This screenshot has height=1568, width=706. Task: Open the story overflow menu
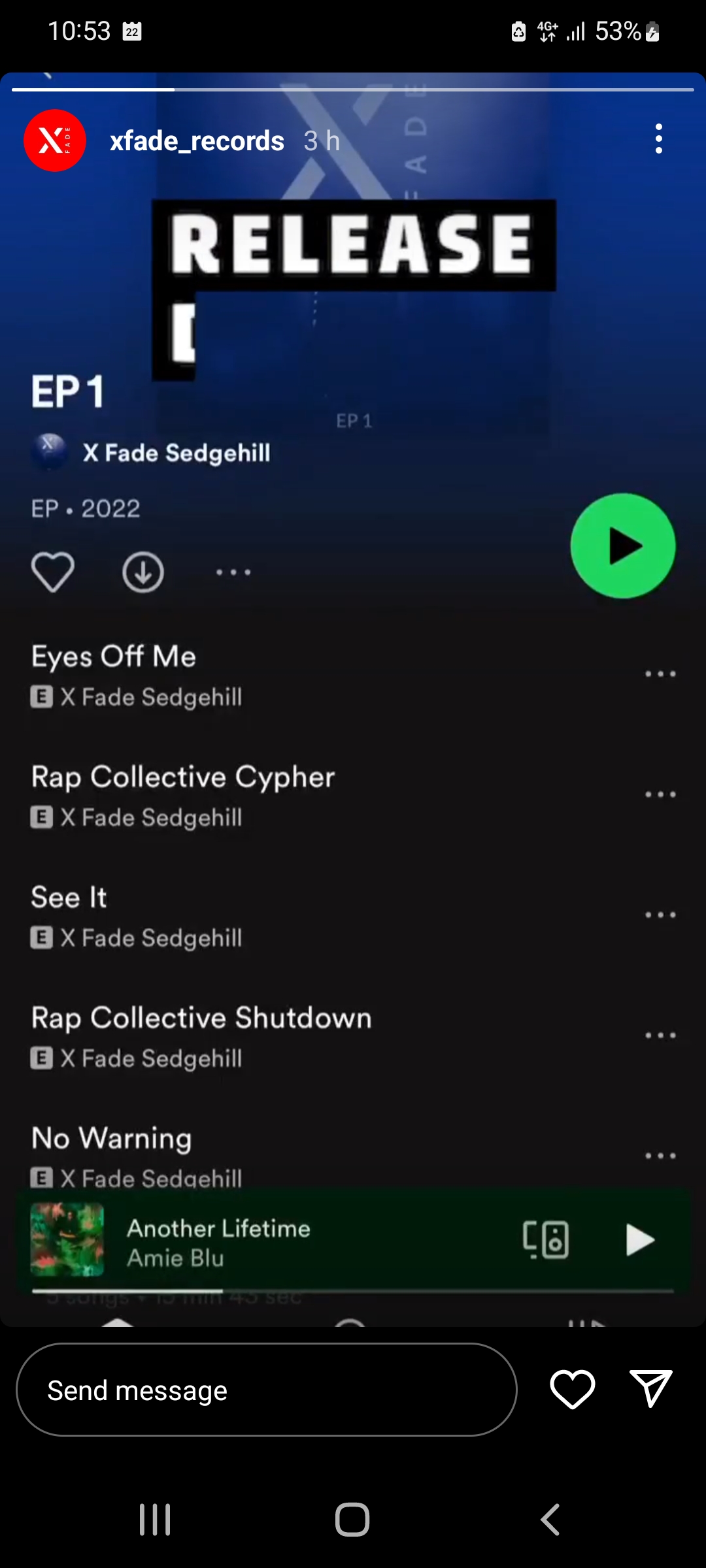click(x=658, y=139)
